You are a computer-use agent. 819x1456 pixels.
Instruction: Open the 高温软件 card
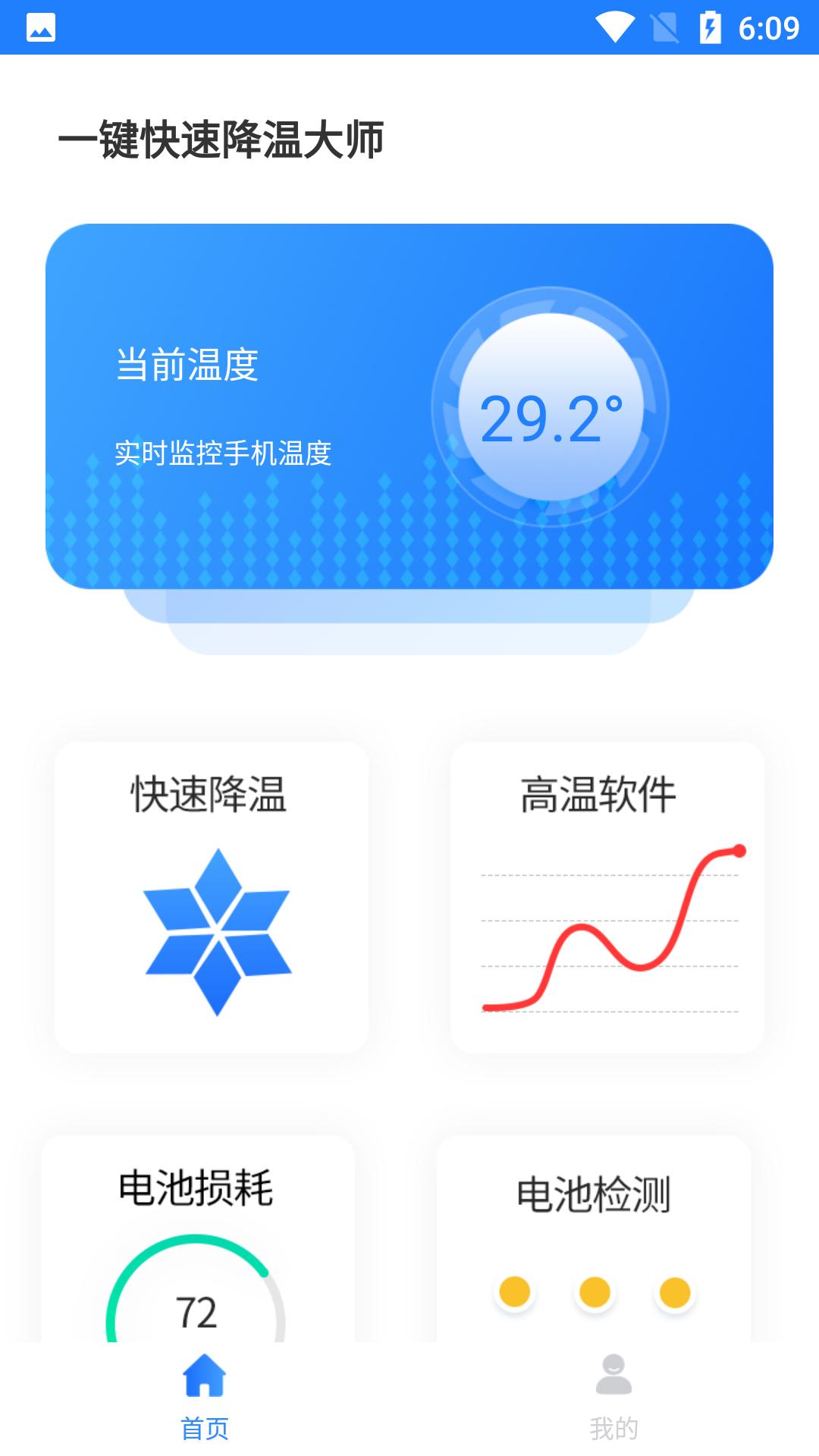(607, 897)
